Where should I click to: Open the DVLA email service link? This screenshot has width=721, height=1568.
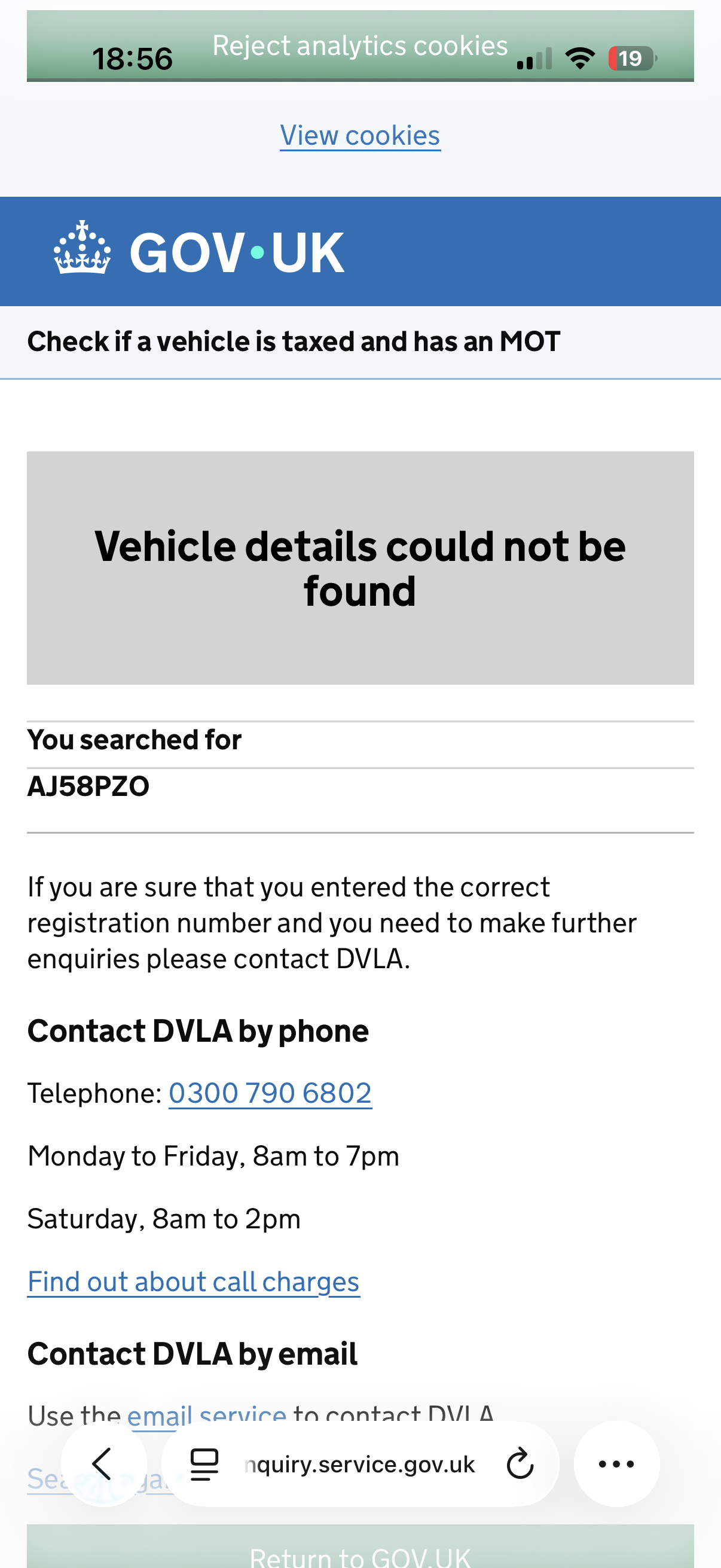click(x=207, y=1415)
